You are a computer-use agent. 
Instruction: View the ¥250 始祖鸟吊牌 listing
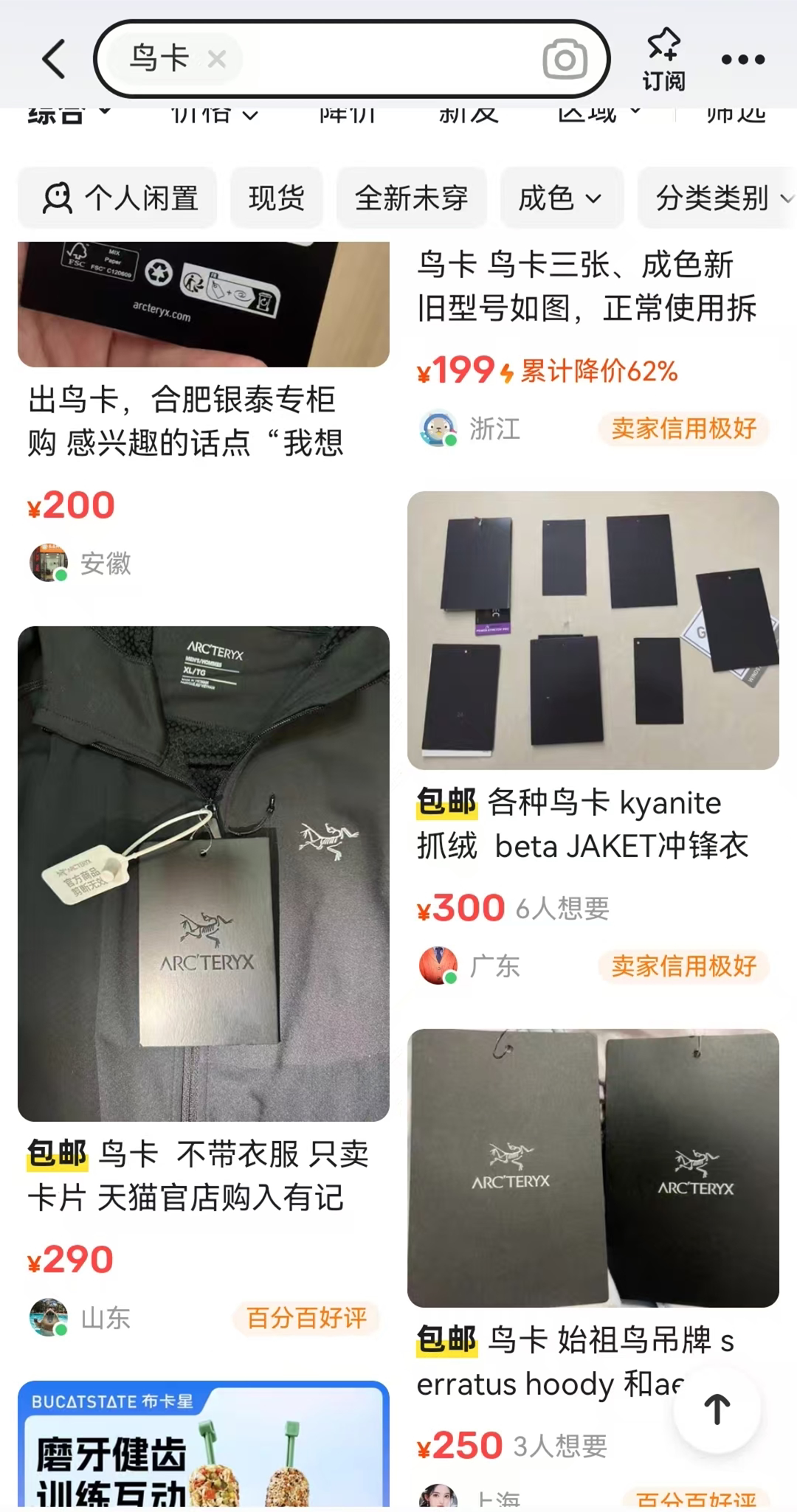coord(593,1168)
